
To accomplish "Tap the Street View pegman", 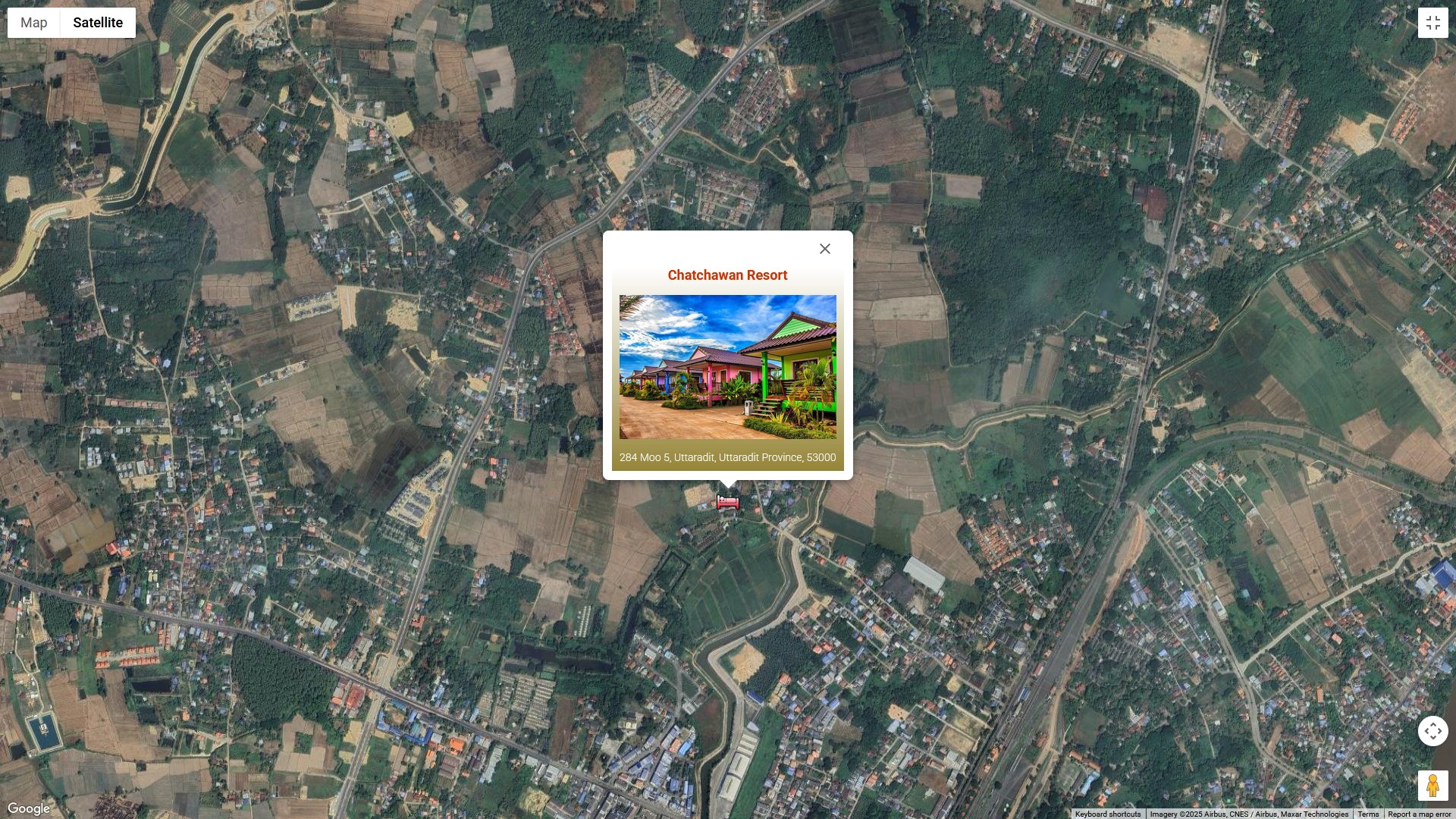I will coord(1432,786).
